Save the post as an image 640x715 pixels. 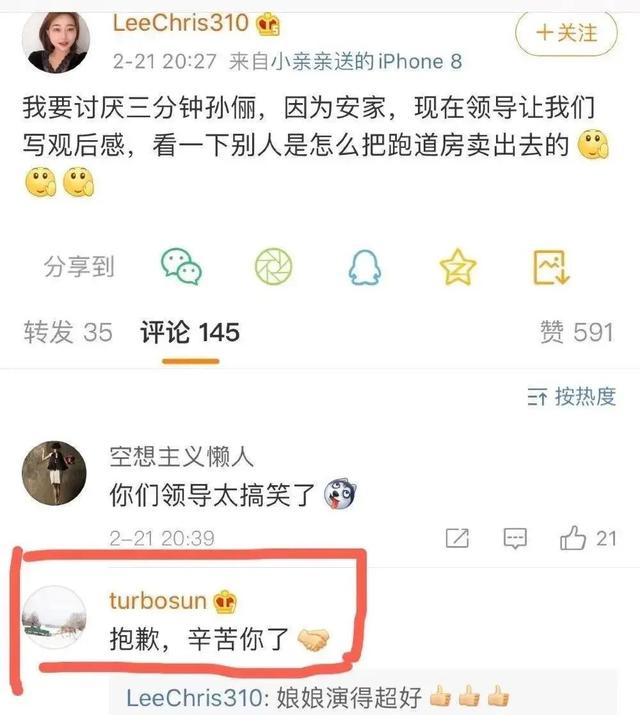coord(551,266)
